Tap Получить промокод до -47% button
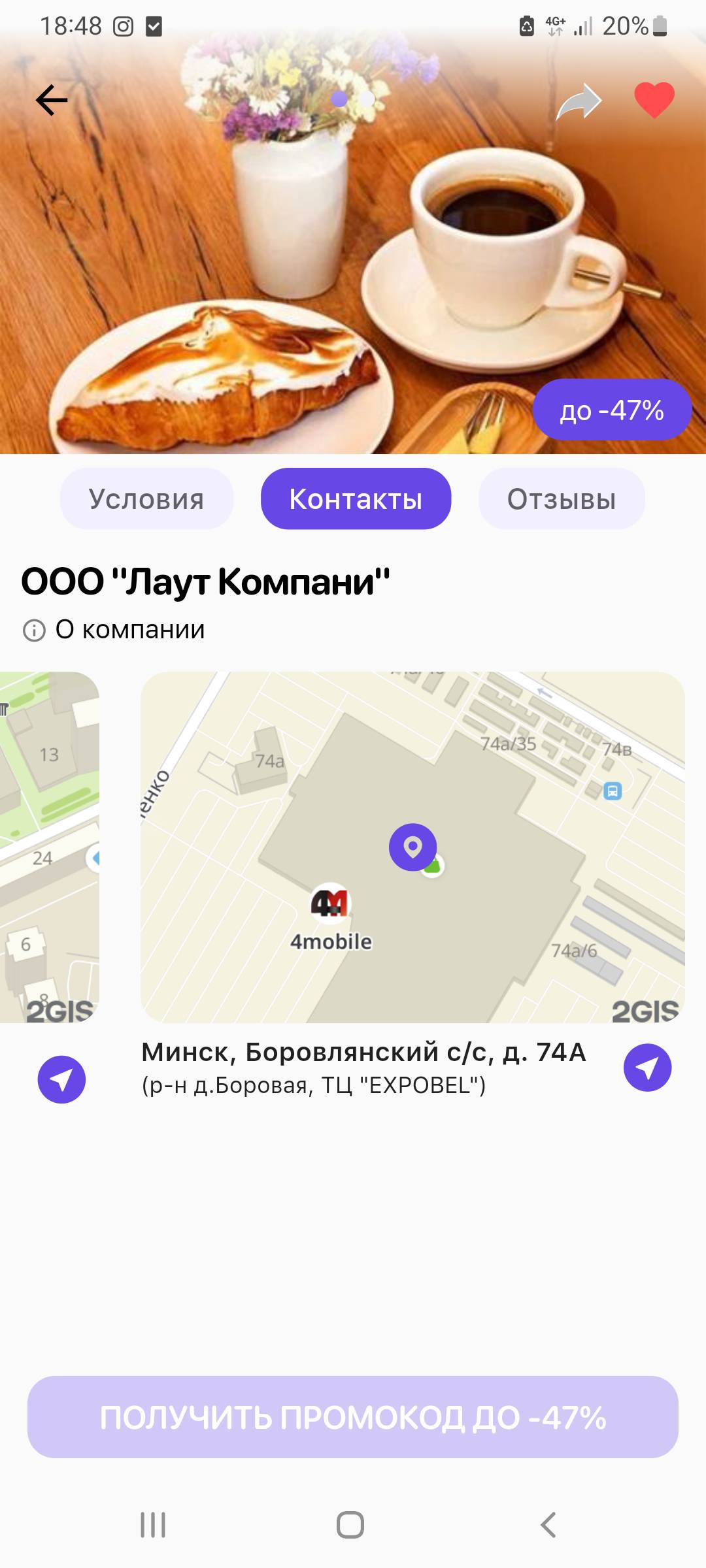This screenshot has width=706, height=1568. pos(353,1417)
